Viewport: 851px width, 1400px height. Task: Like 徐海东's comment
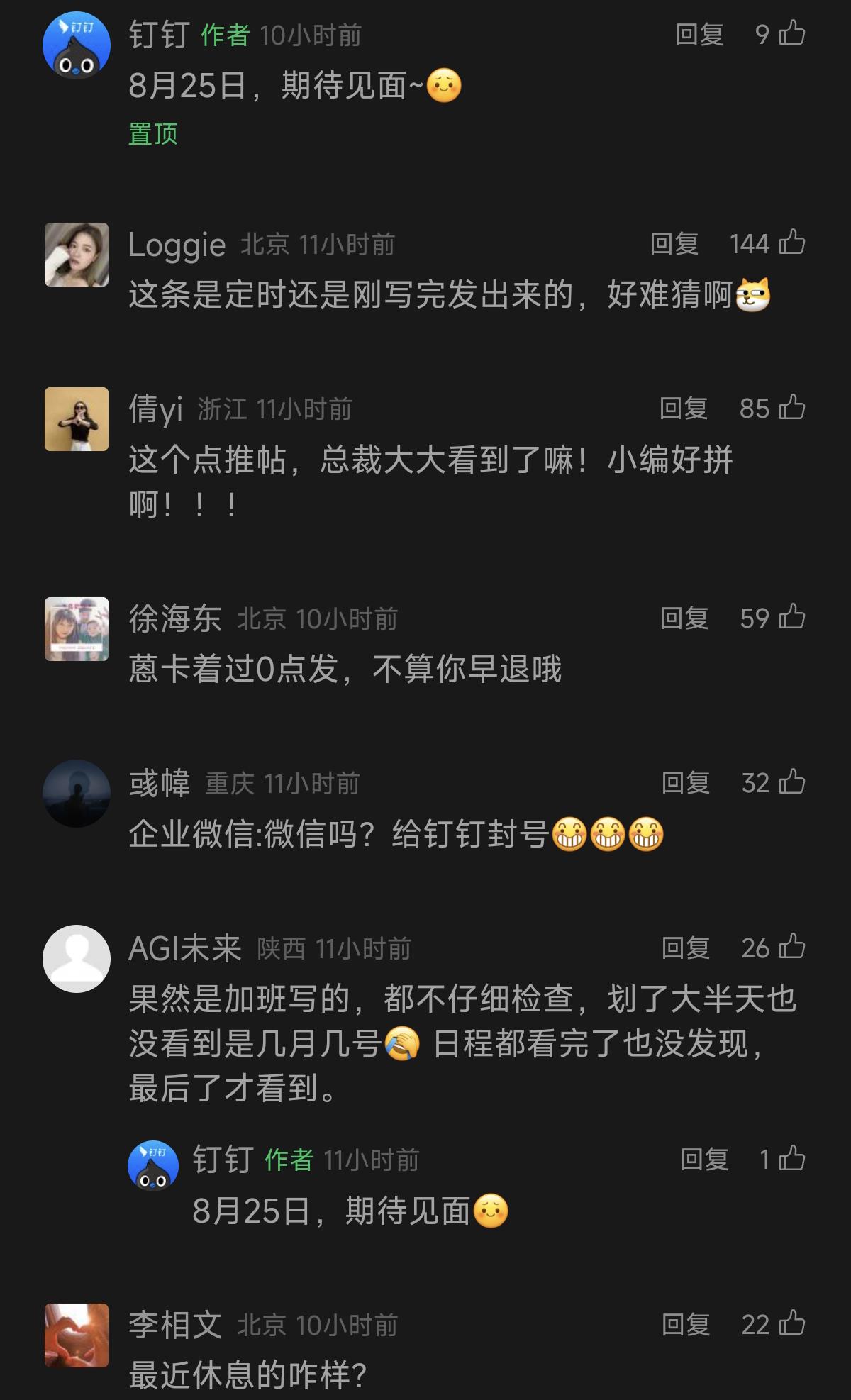coord(791,617)
